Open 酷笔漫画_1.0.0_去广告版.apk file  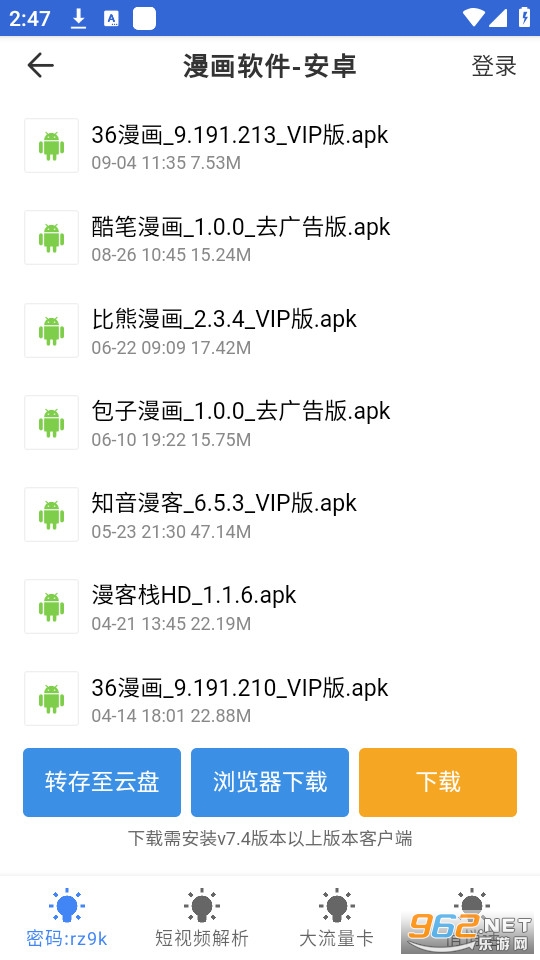270,238
